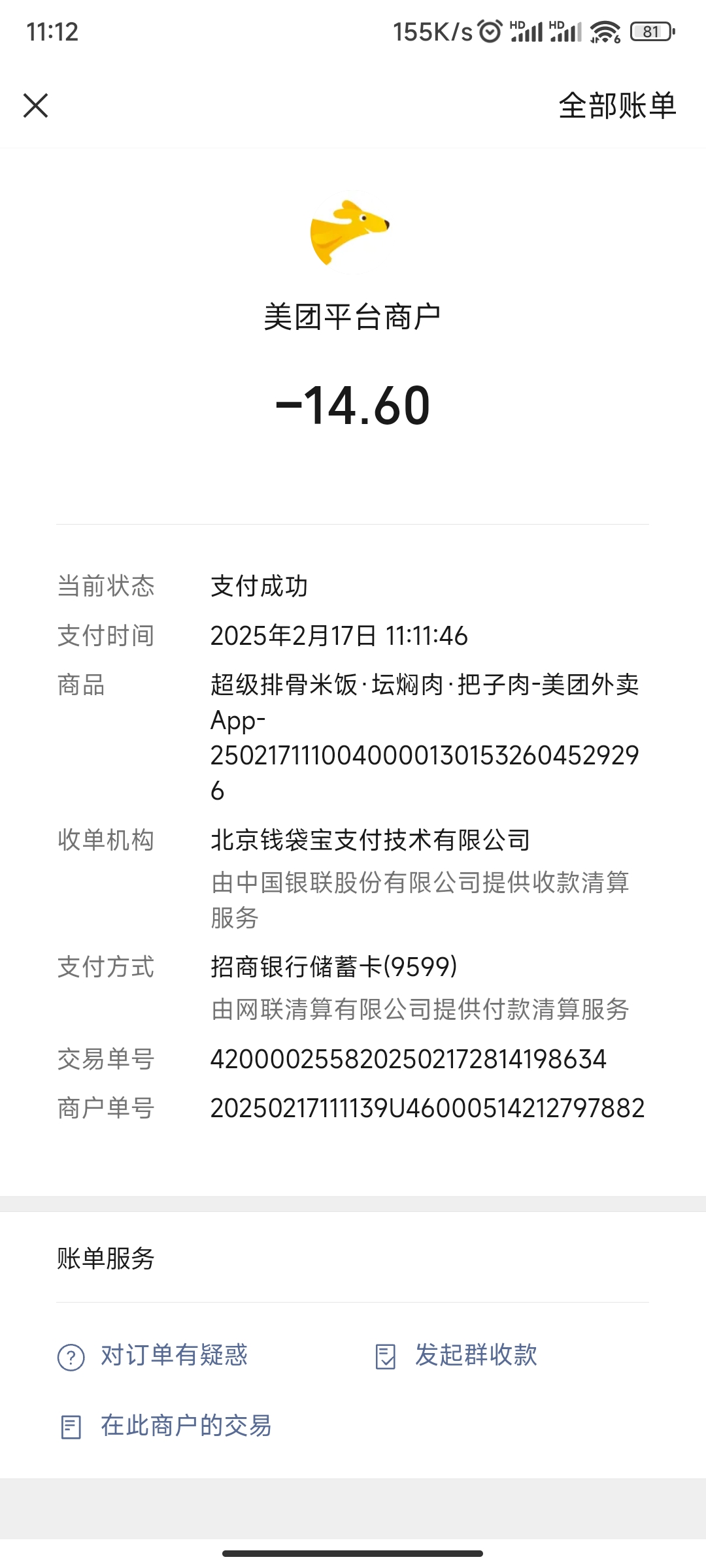Viewport: 706px width, 1568px height.
Task: Open 对订单有疑惑 help link
Action: click(153, 1356)
